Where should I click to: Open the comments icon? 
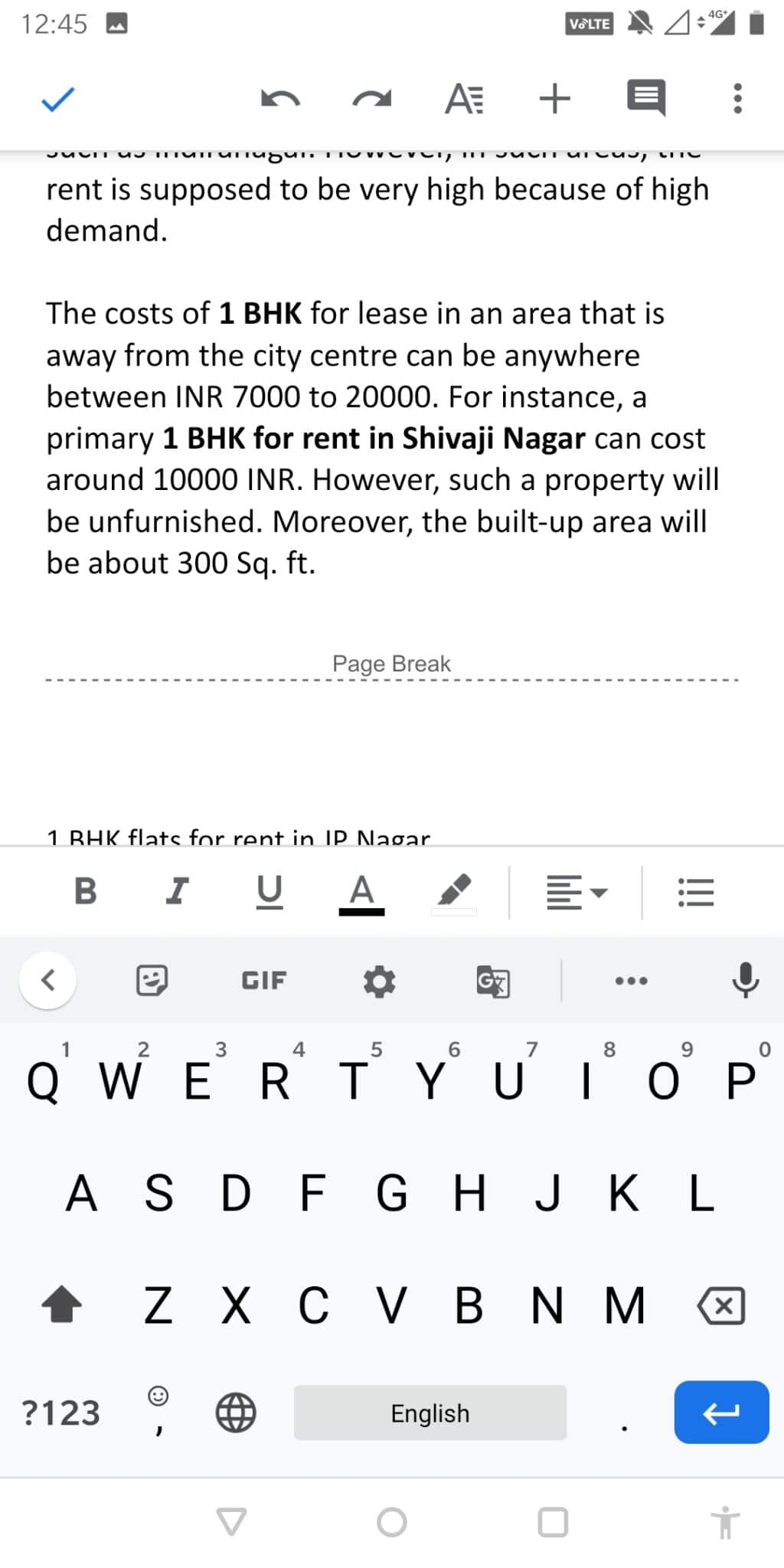tap(646, 99)
